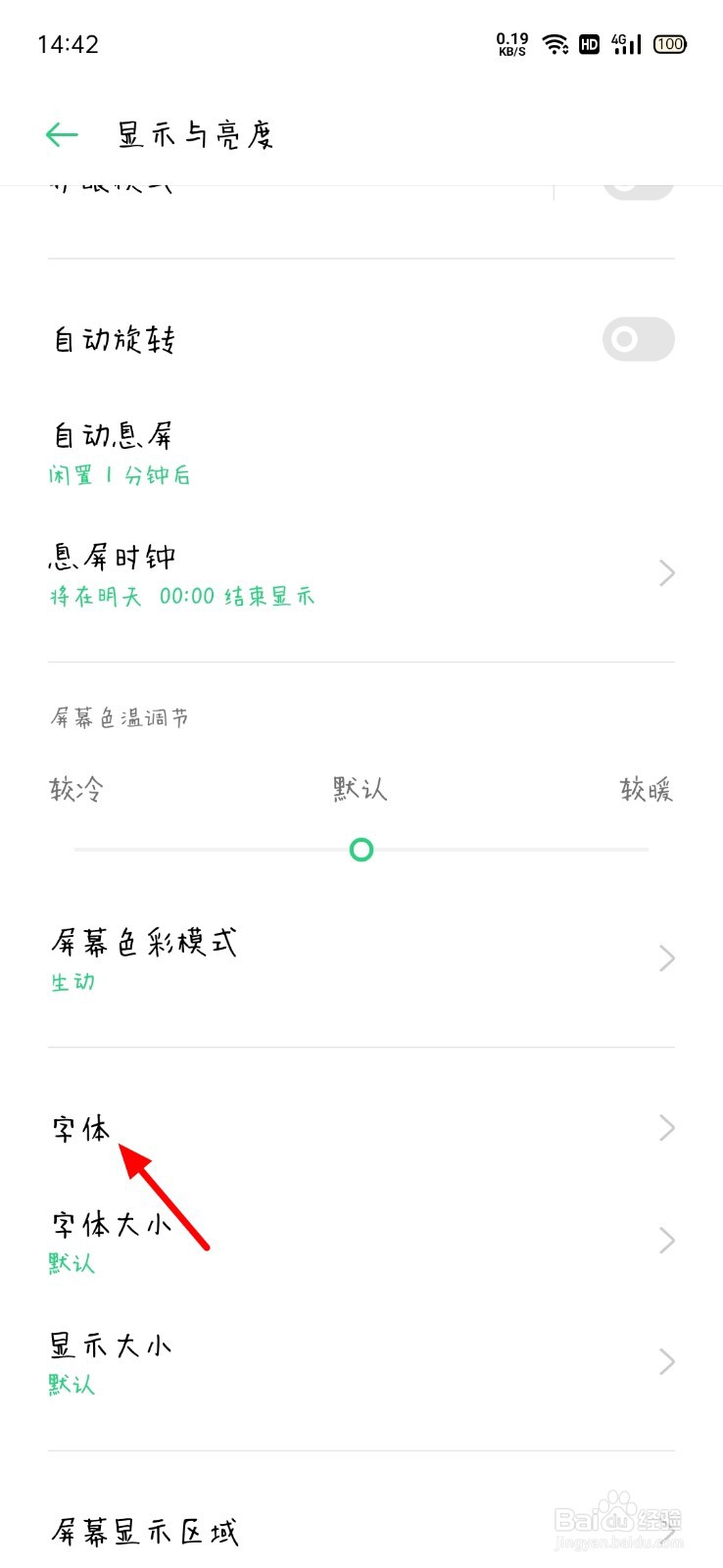The image size is (723, 1568).
Task: Tap the Wi-Fi icon in the status bar
Action: tap(554, 44)
